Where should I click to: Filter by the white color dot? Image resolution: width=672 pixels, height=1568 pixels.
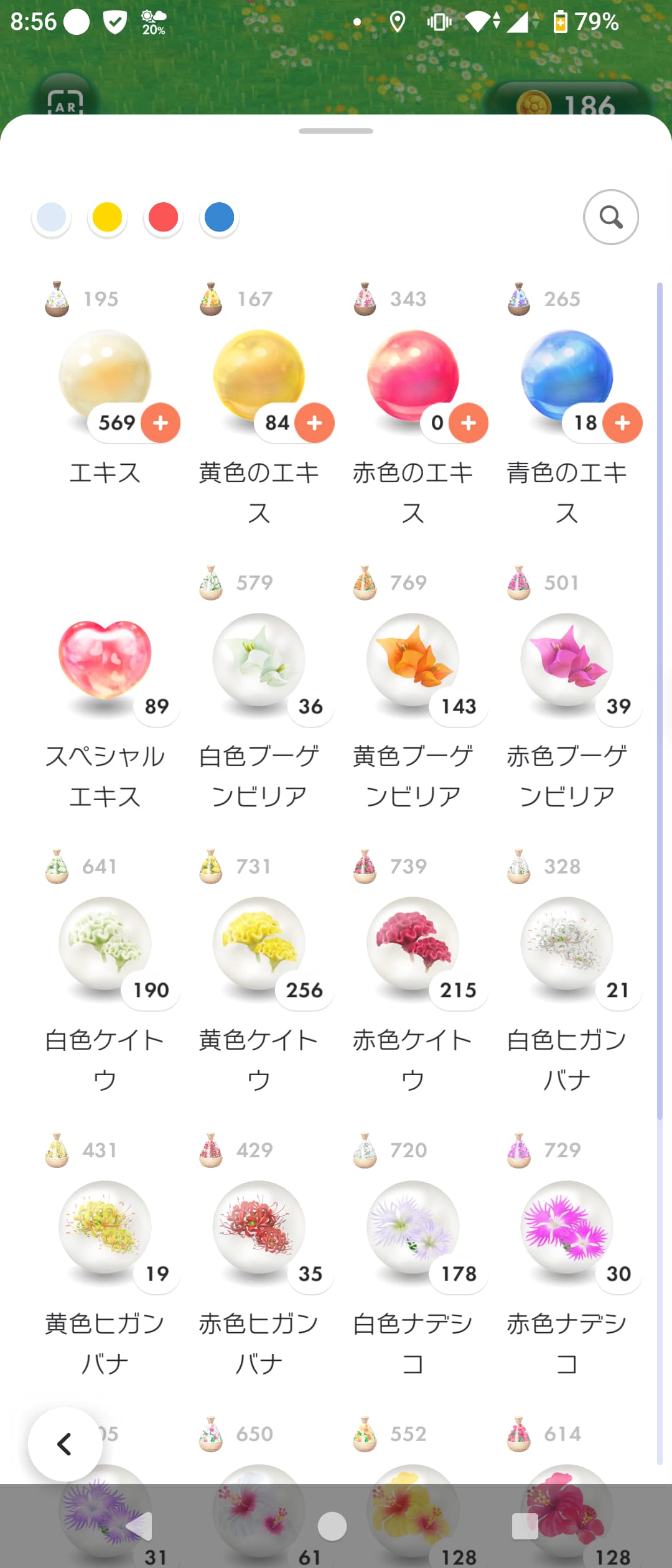[x=51, y=217]
